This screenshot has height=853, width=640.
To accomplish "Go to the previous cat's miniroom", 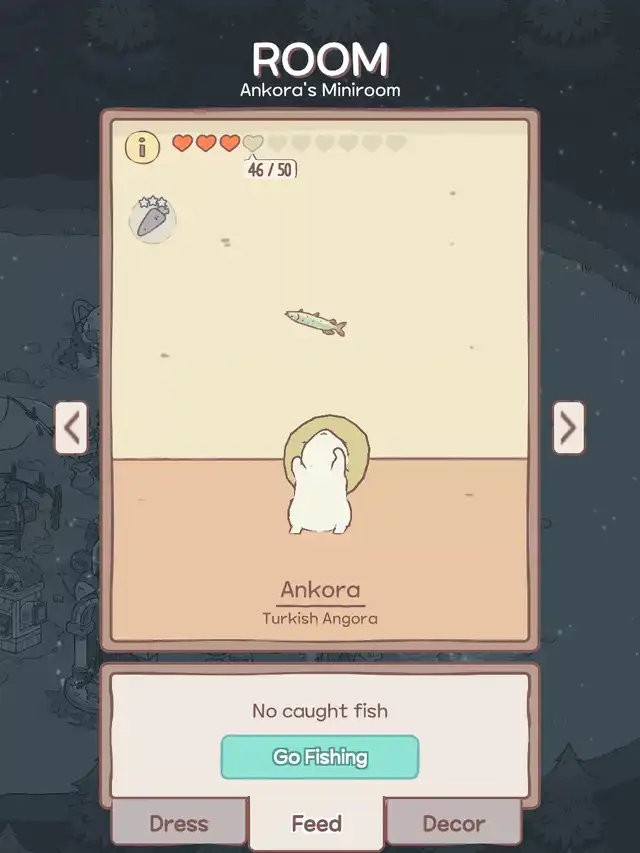I will coord(70,428).
